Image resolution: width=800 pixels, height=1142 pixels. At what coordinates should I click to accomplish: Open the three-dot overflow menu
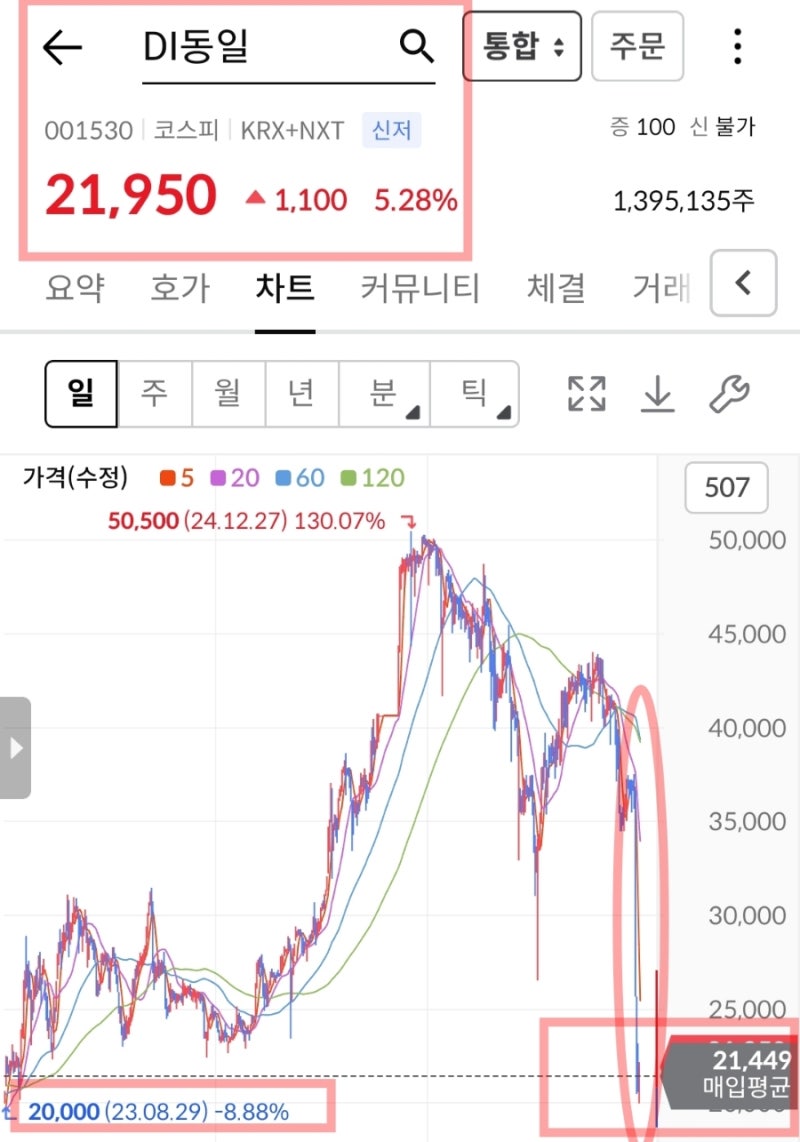pos(737,44)
